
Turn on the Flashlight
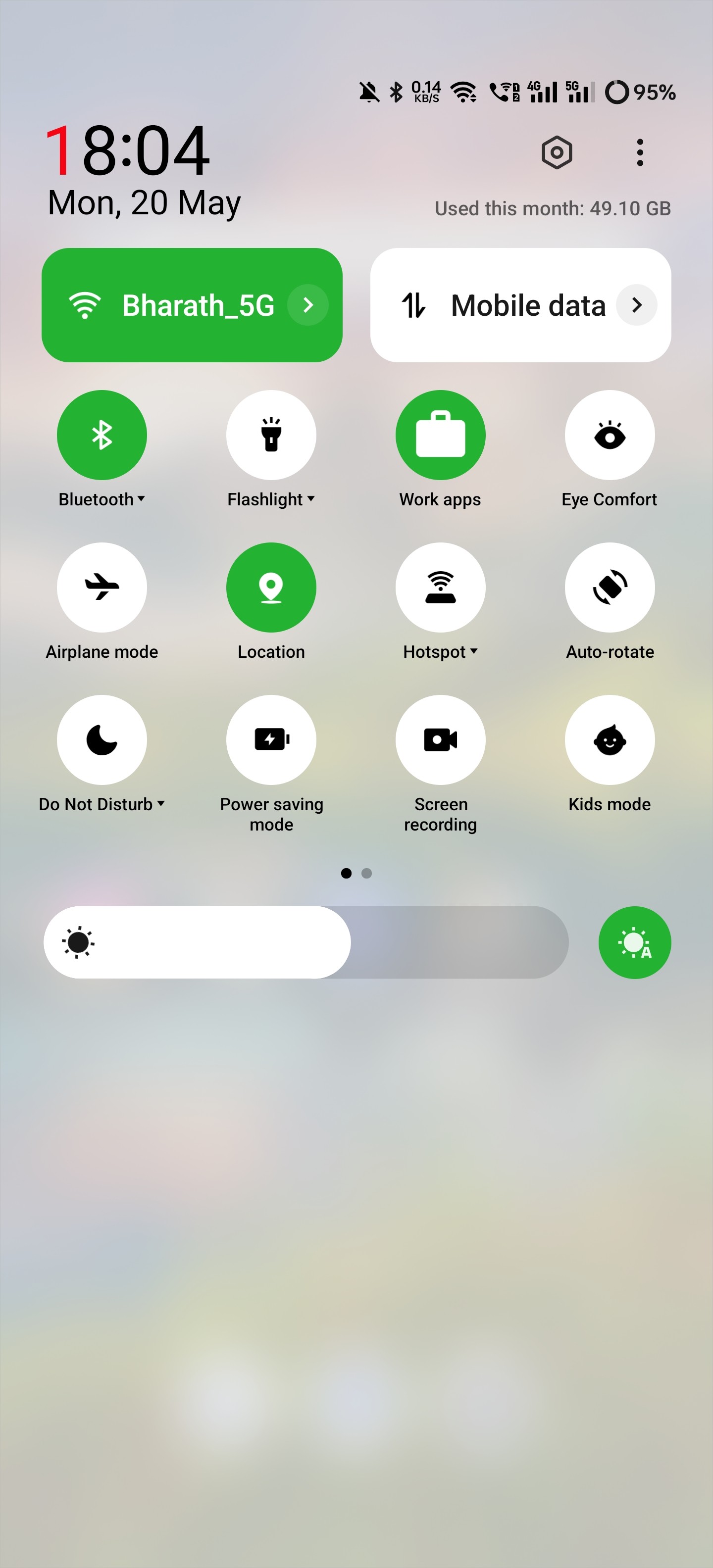271,435
